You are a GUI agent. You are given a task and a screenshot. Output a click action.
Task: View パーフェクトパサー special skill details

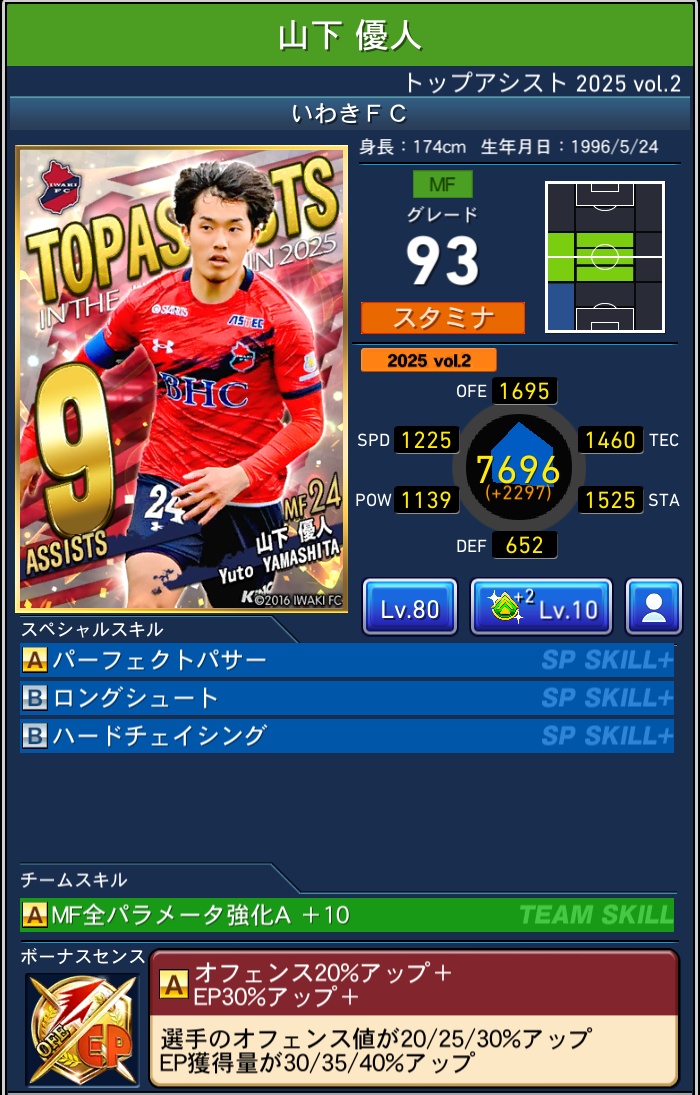coord(347,660)
